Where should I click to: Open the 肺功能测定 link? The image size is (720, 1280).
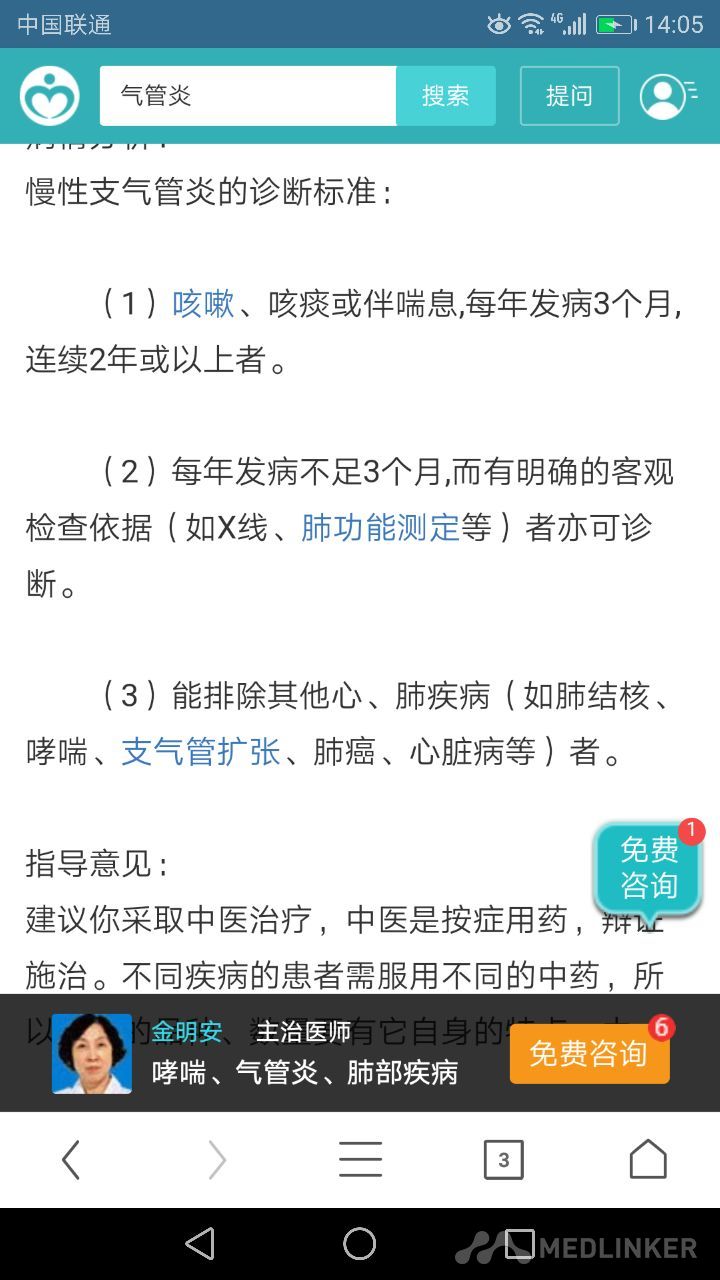(380, 527)
